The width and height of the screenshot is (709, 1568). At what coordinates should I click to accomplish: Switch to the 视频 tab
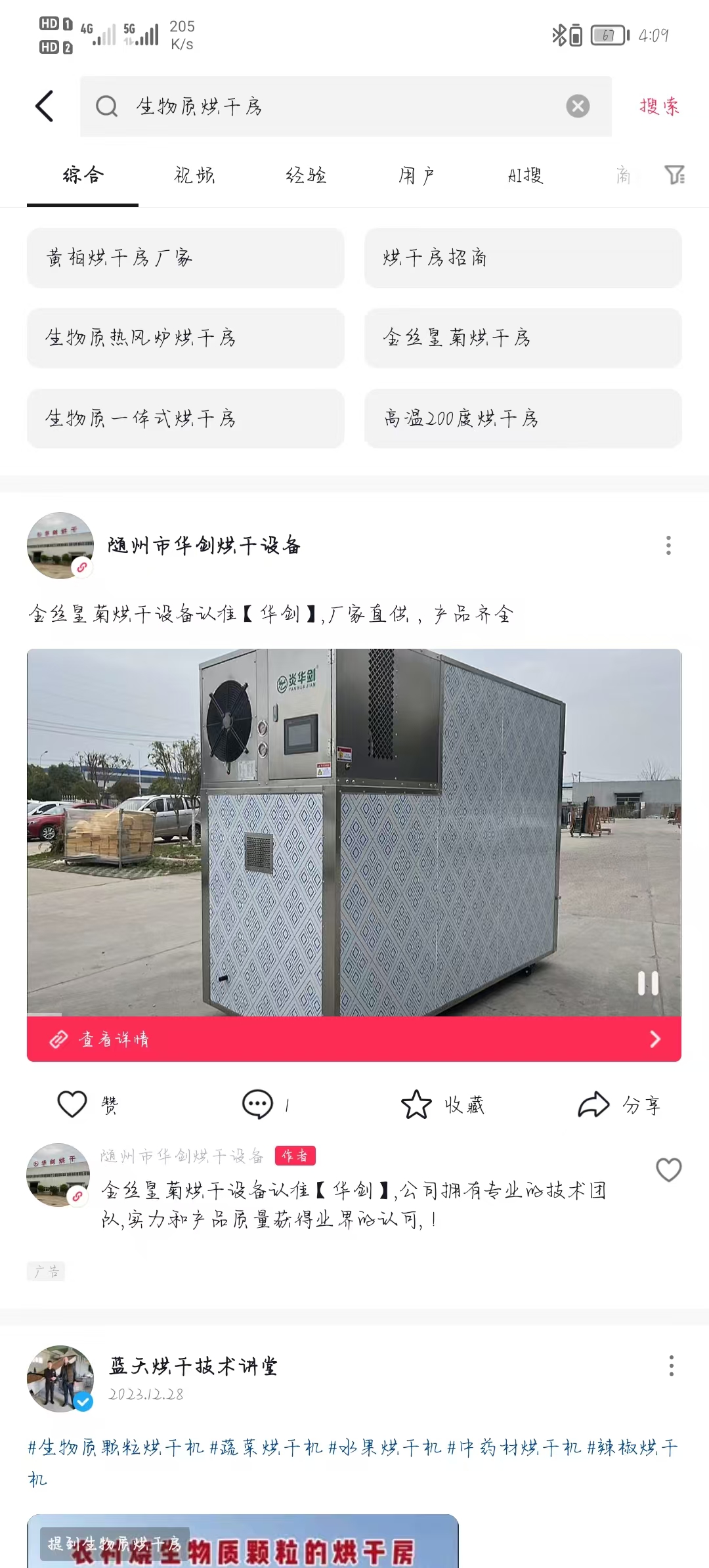click(x=194, y=175)
